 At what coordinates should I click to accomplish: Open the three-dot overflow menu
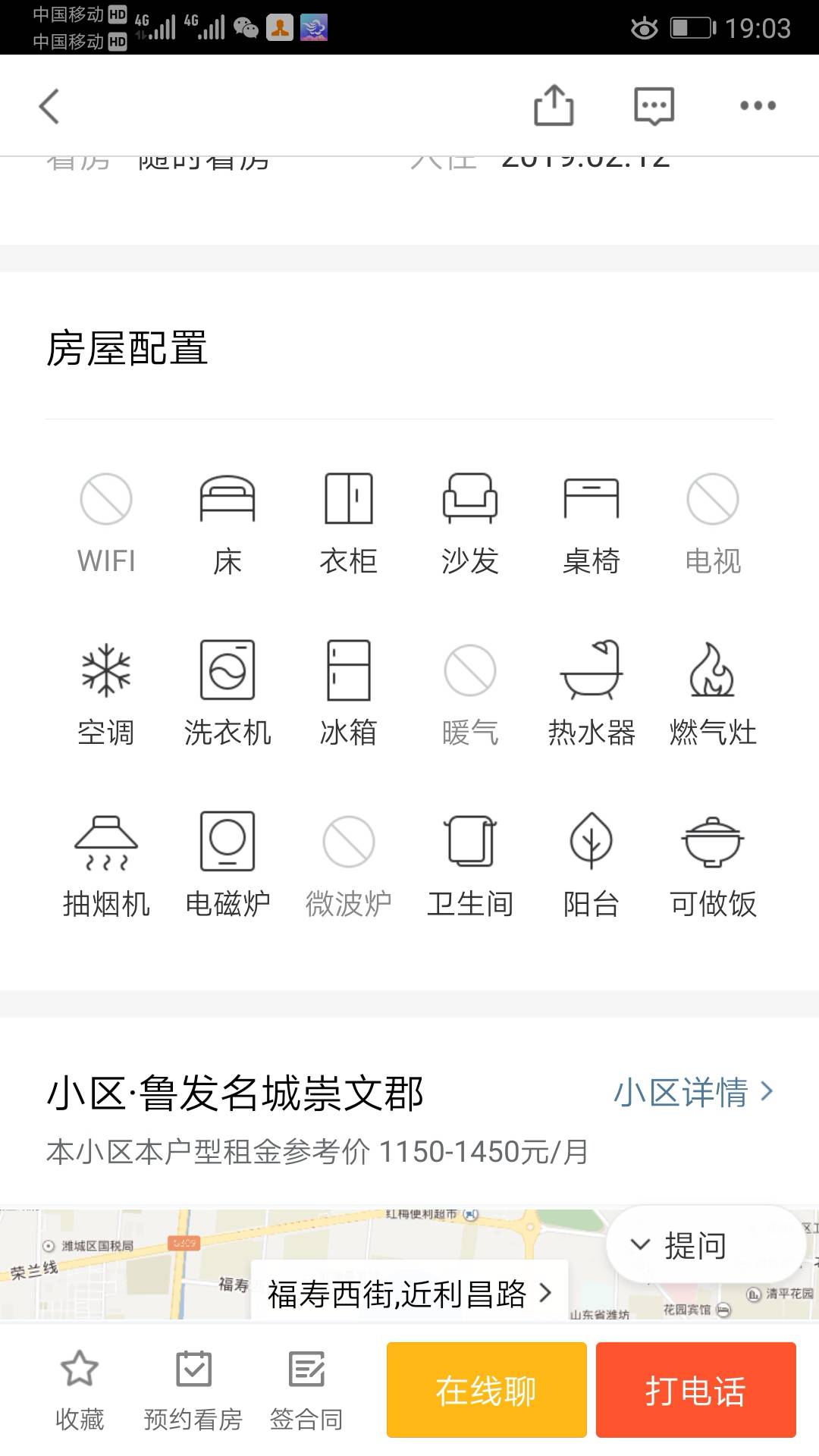coord(758,105)
